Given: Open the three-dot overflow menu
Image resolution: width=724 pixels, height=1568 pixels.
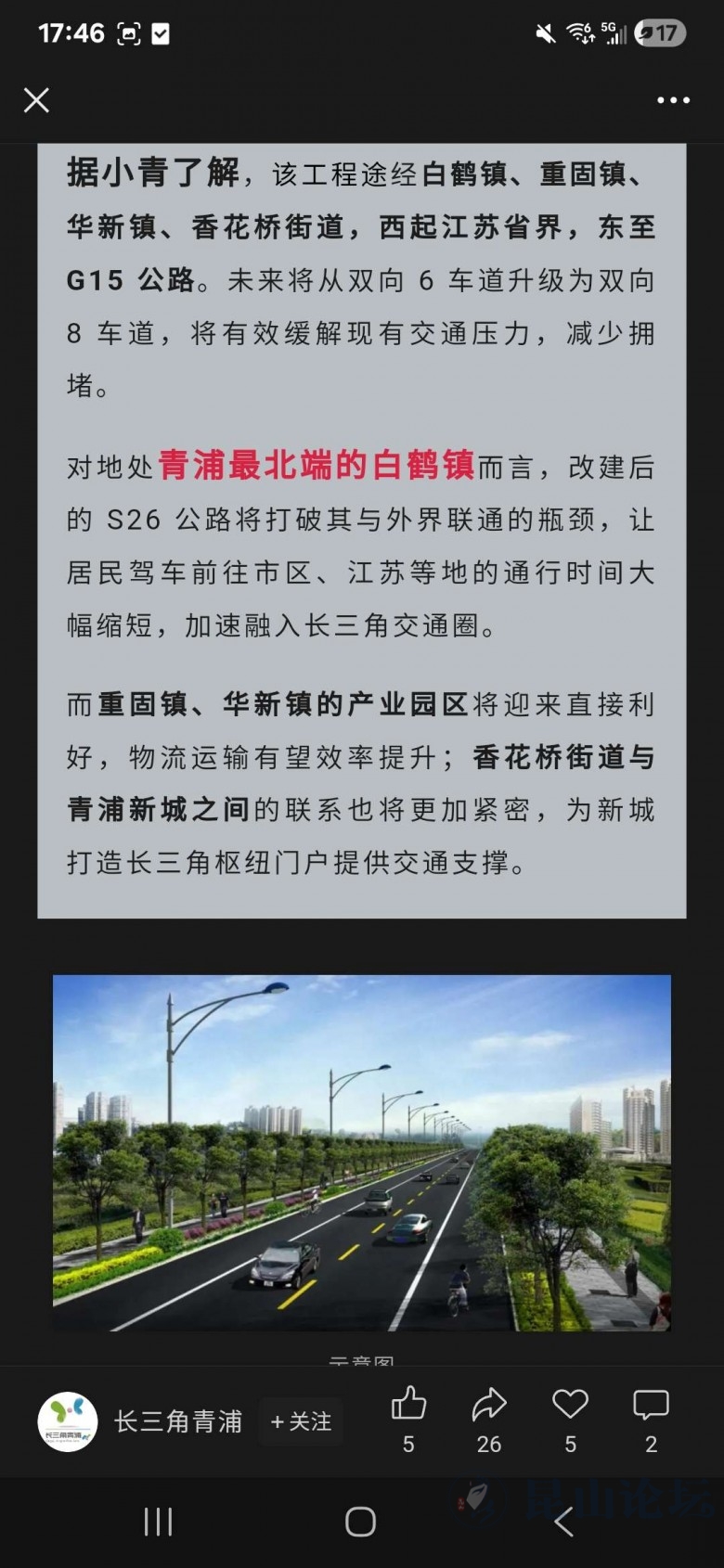Looking at the screenshot, I should (x=673, y=100).
